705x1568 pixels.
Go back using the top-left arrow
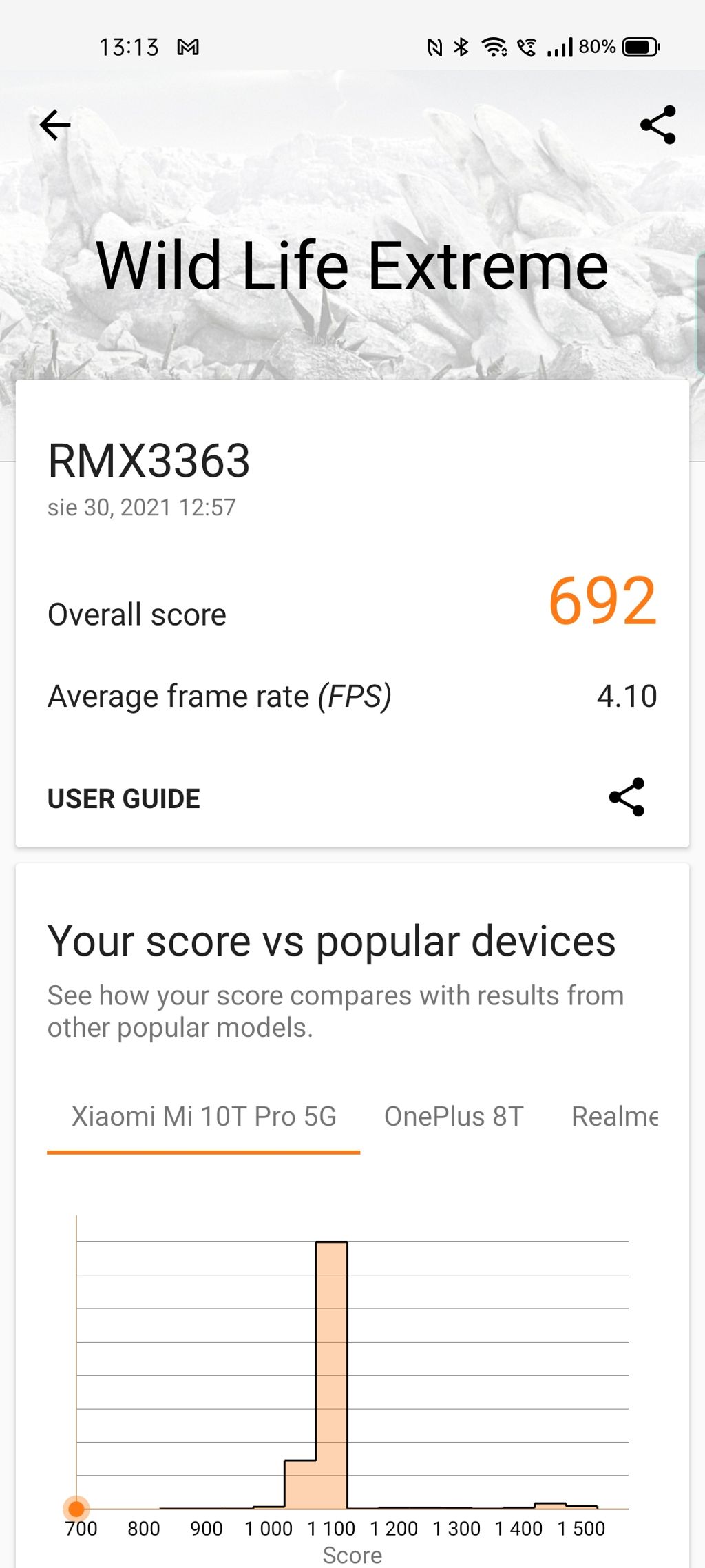click(55, 125)
